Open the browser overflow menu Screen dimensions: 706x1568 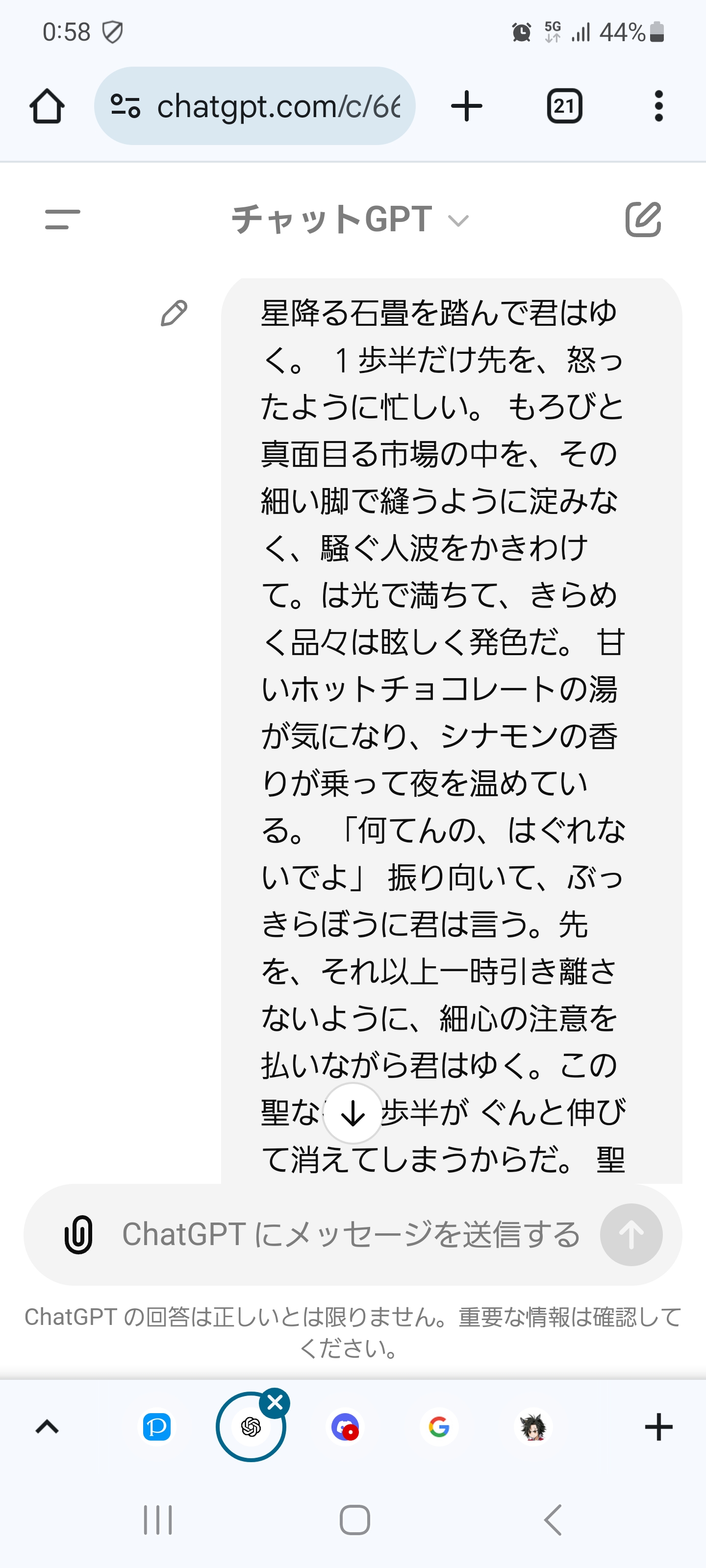(658, 106)
